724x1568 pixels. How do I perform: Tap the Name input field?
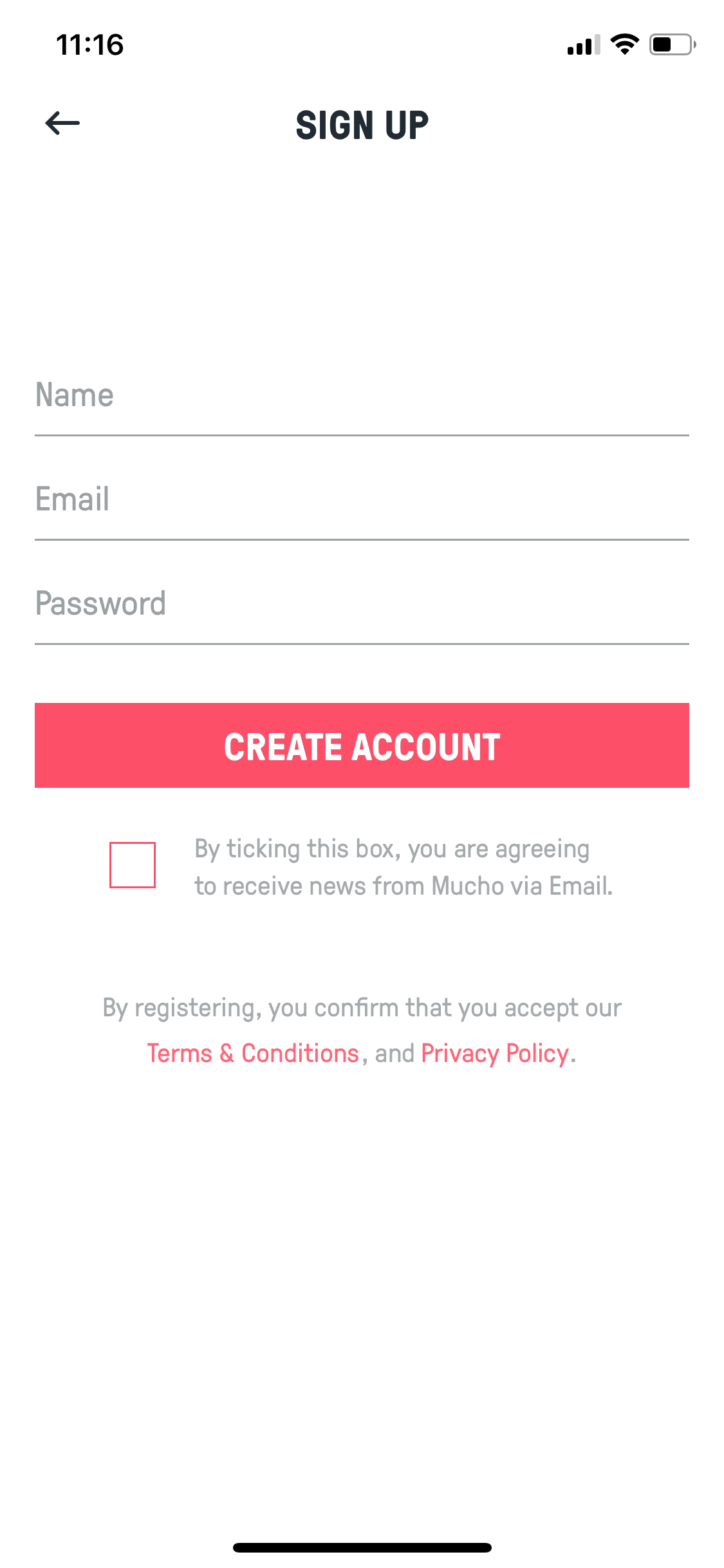(x=362, y=395)
